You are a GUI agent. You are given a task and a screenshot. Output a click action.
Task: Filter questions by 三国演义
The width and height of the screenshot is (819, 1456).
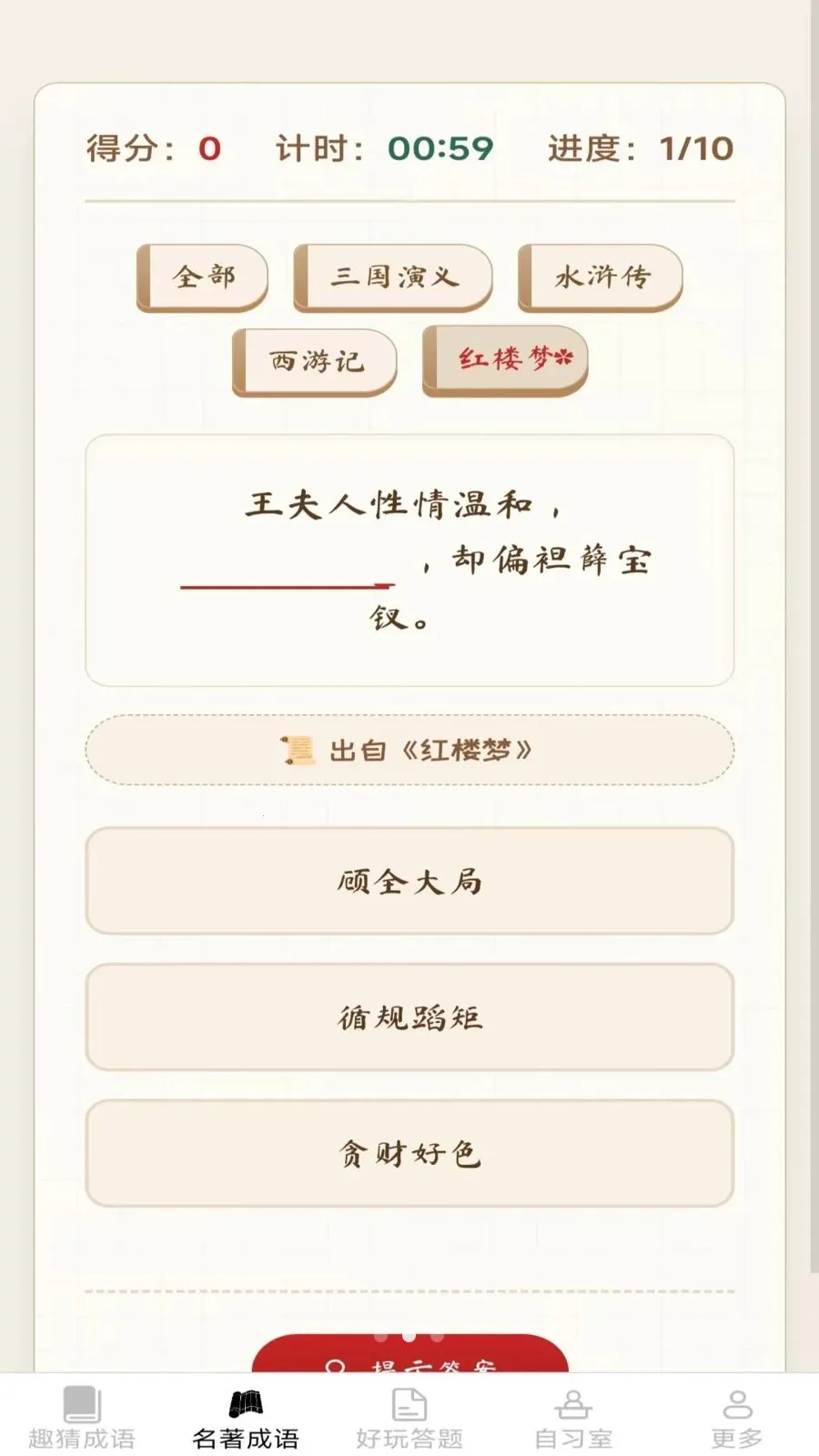pos(393,277)
